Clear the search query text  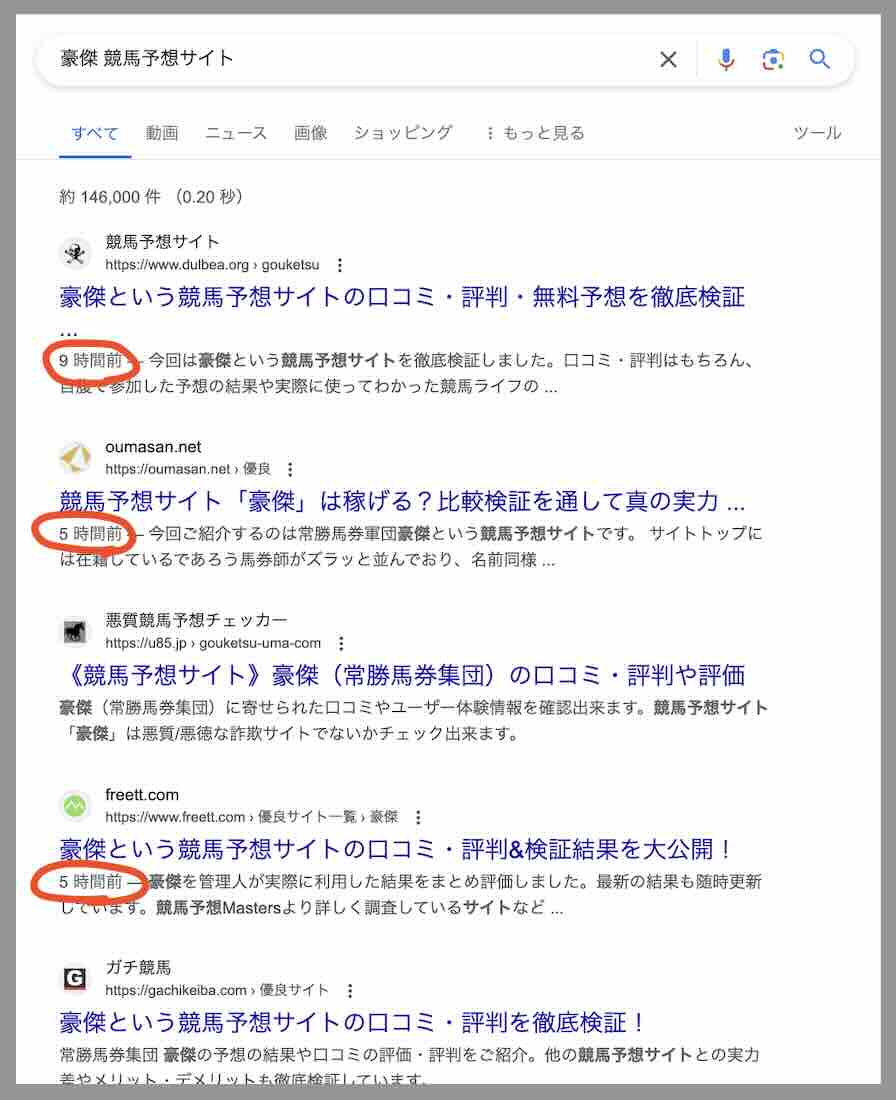668,59
